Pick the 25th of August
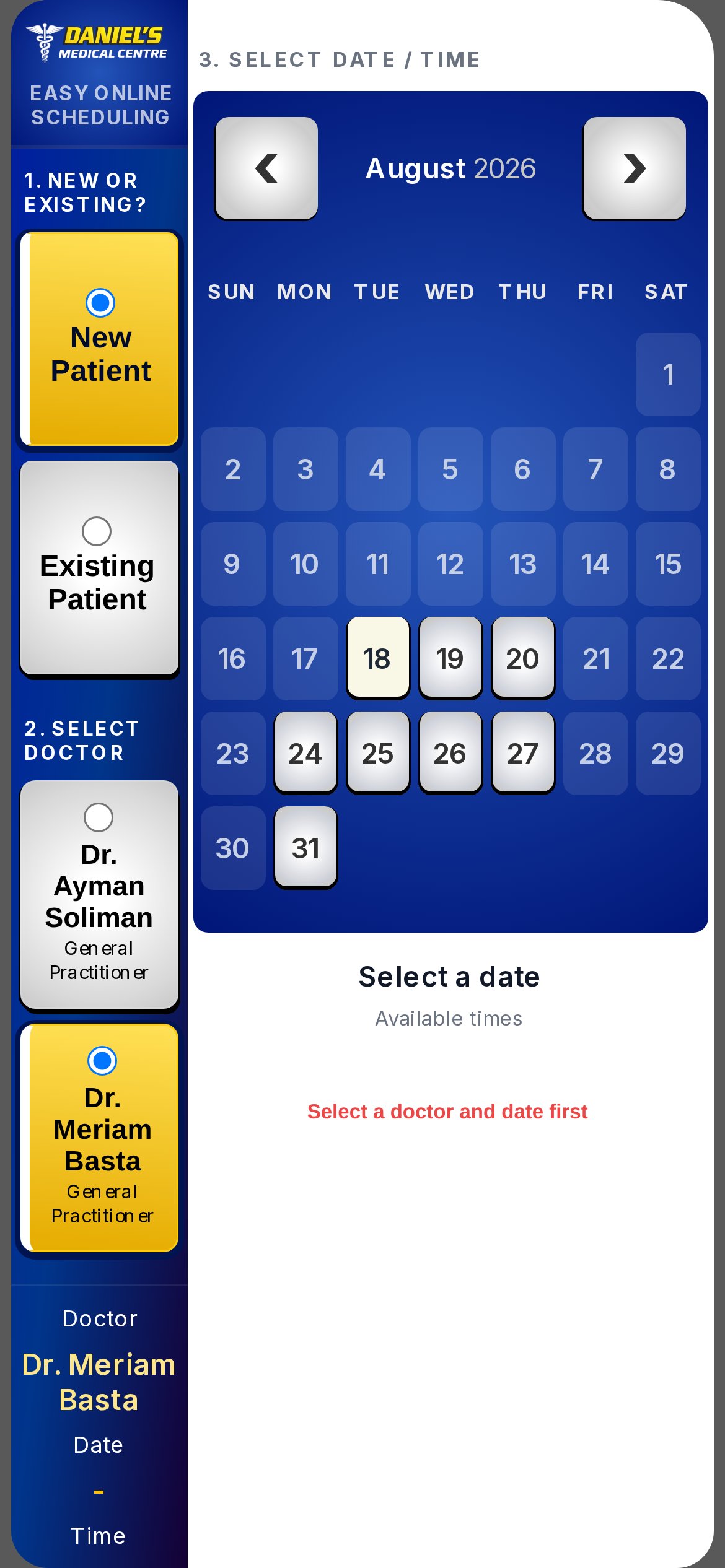The width and height of the screenshot is (725, 1568). point(378,753)
